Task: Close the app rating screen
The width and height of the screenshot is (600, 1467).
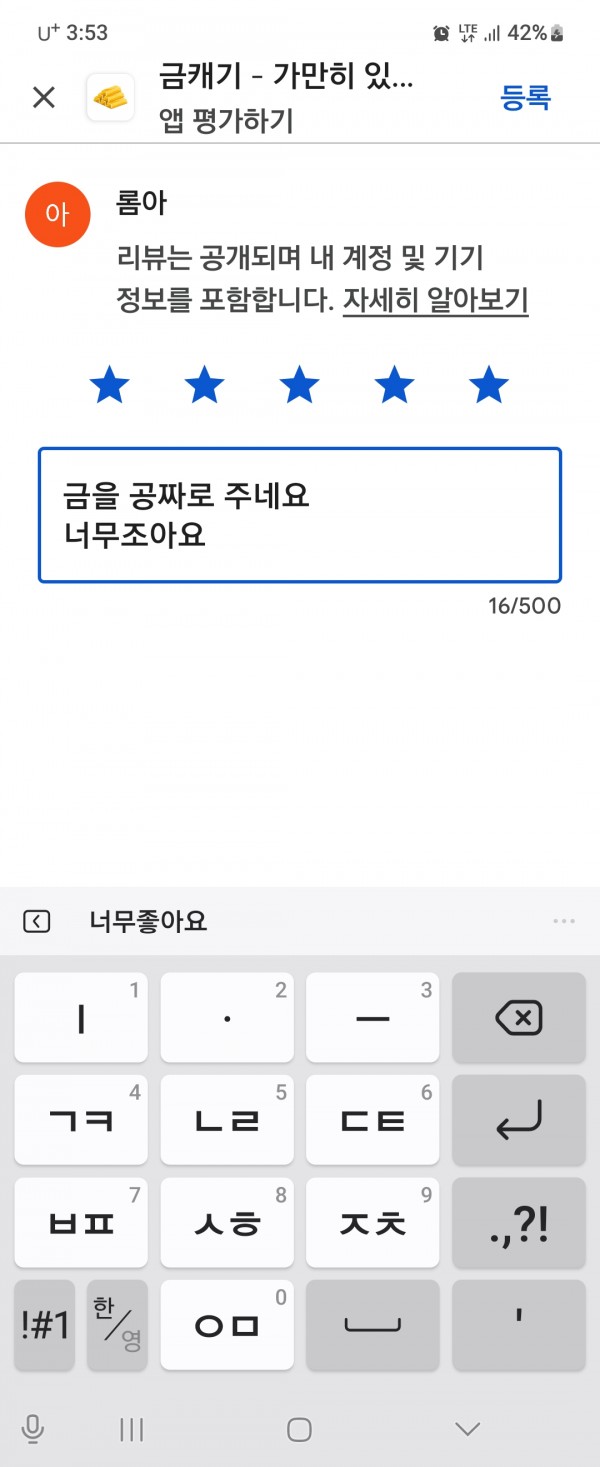Action: [x=44, y=97]
